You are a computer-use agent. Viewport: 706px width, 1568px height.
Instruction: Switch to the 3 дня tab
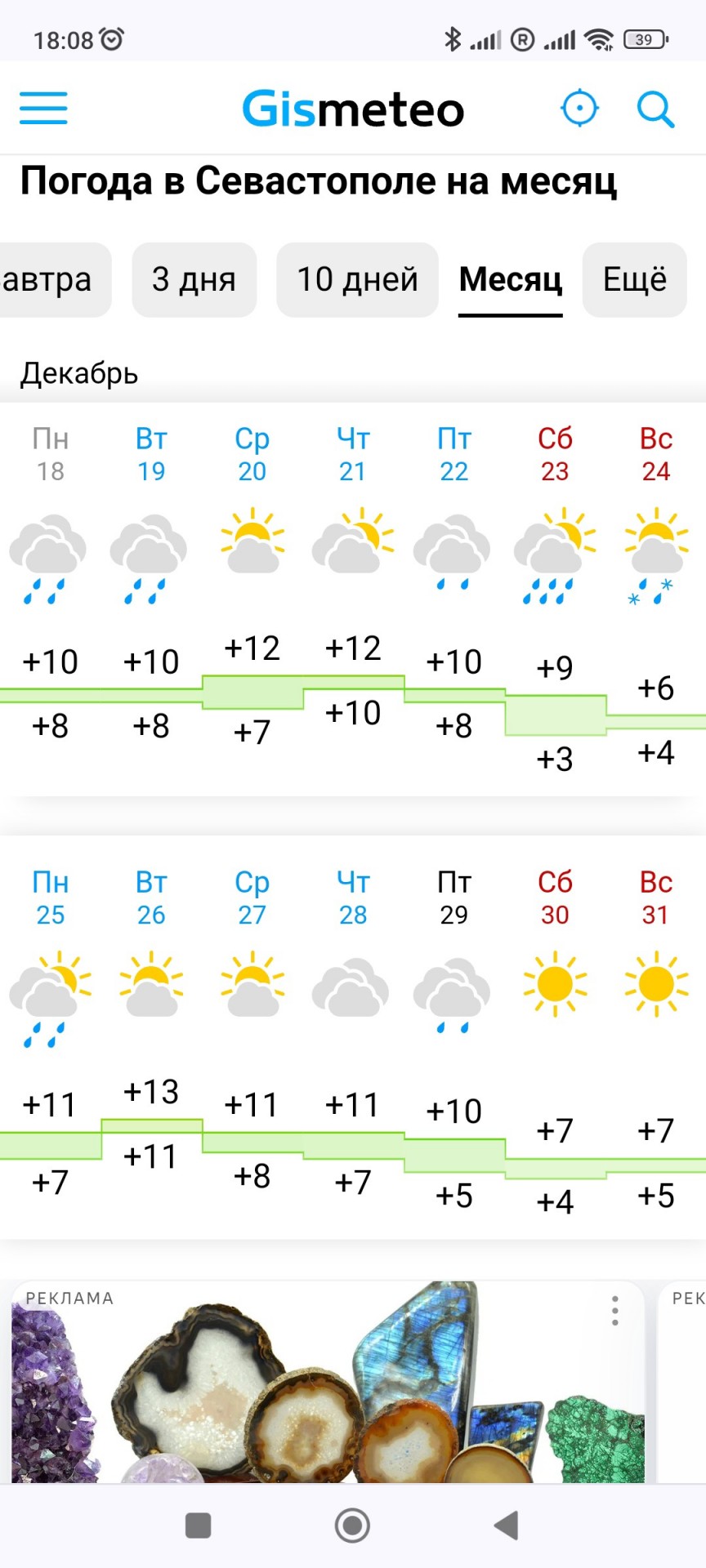point(194,279)
